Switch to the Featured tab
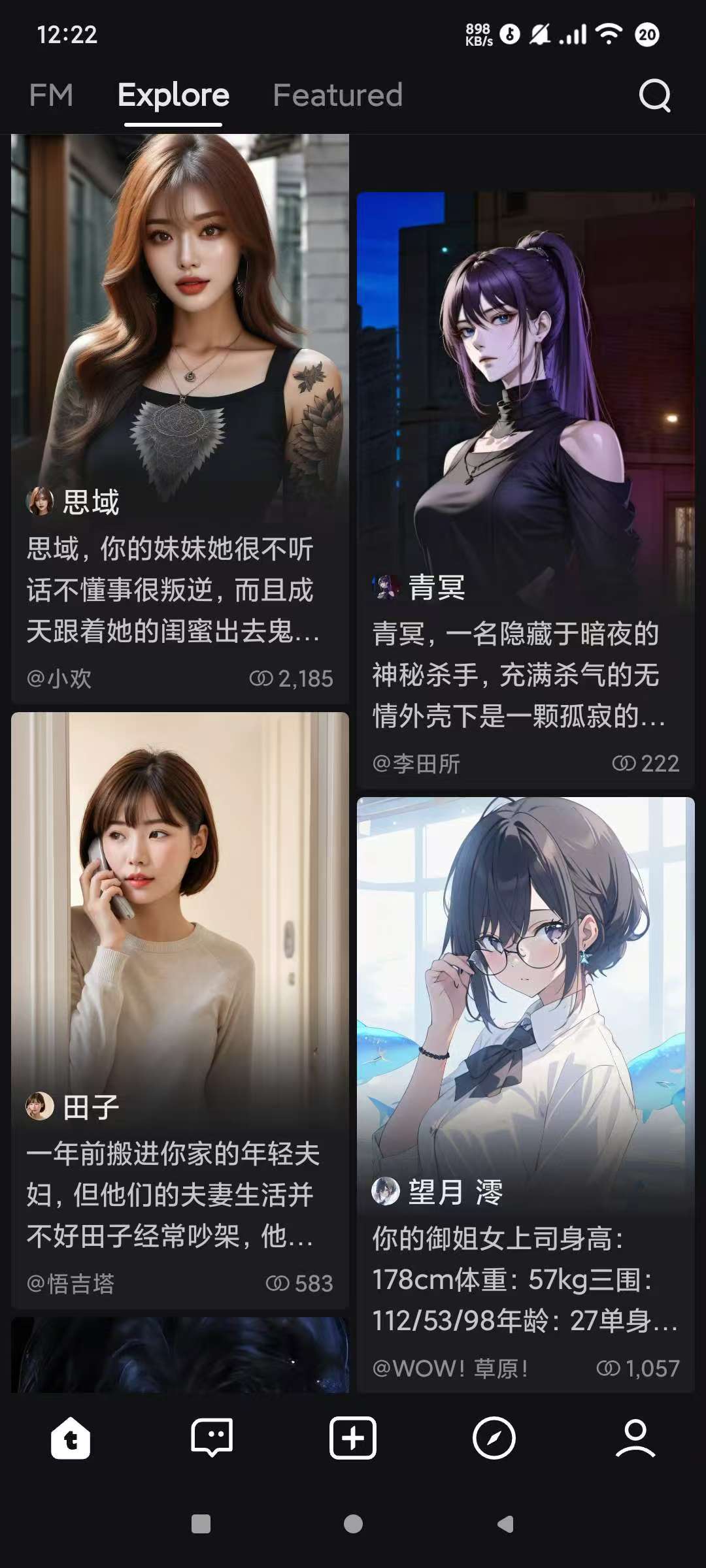 point(337,95)
